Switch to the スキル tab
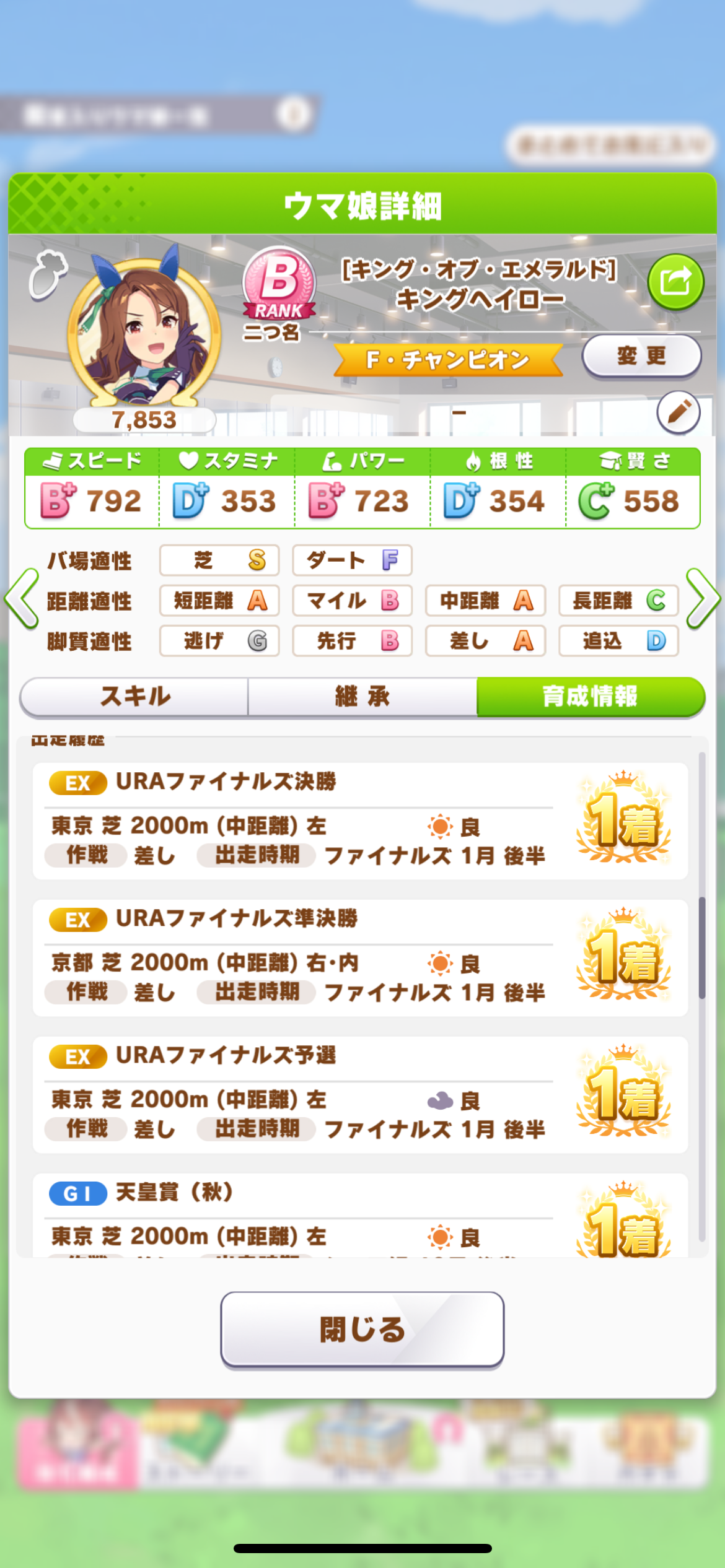This screenshot has width=725, height=1568. coord(134,696)
